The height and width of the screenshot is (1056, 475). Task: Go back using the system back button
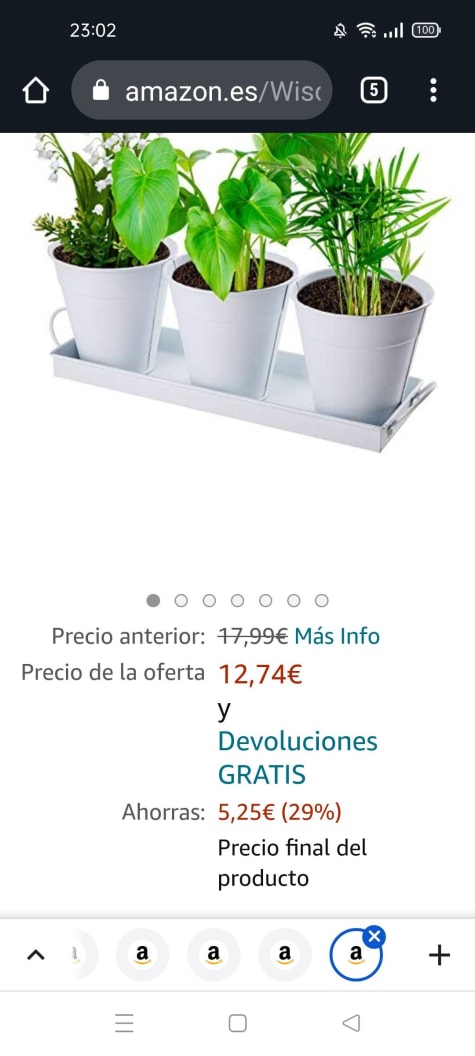(x=351, y=1023)
